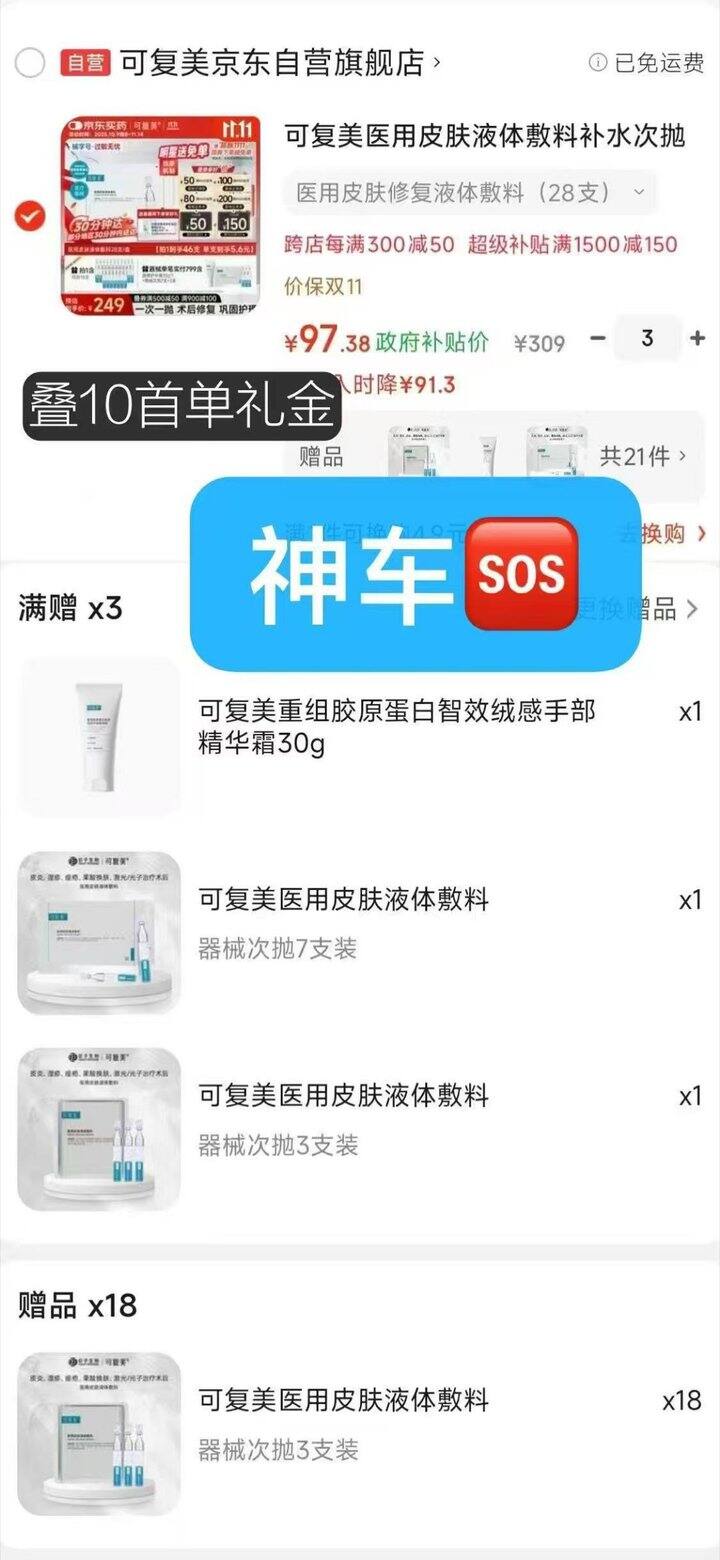
Task: Tap 更换赠品 to change gifts
Action: click(660, 608)
